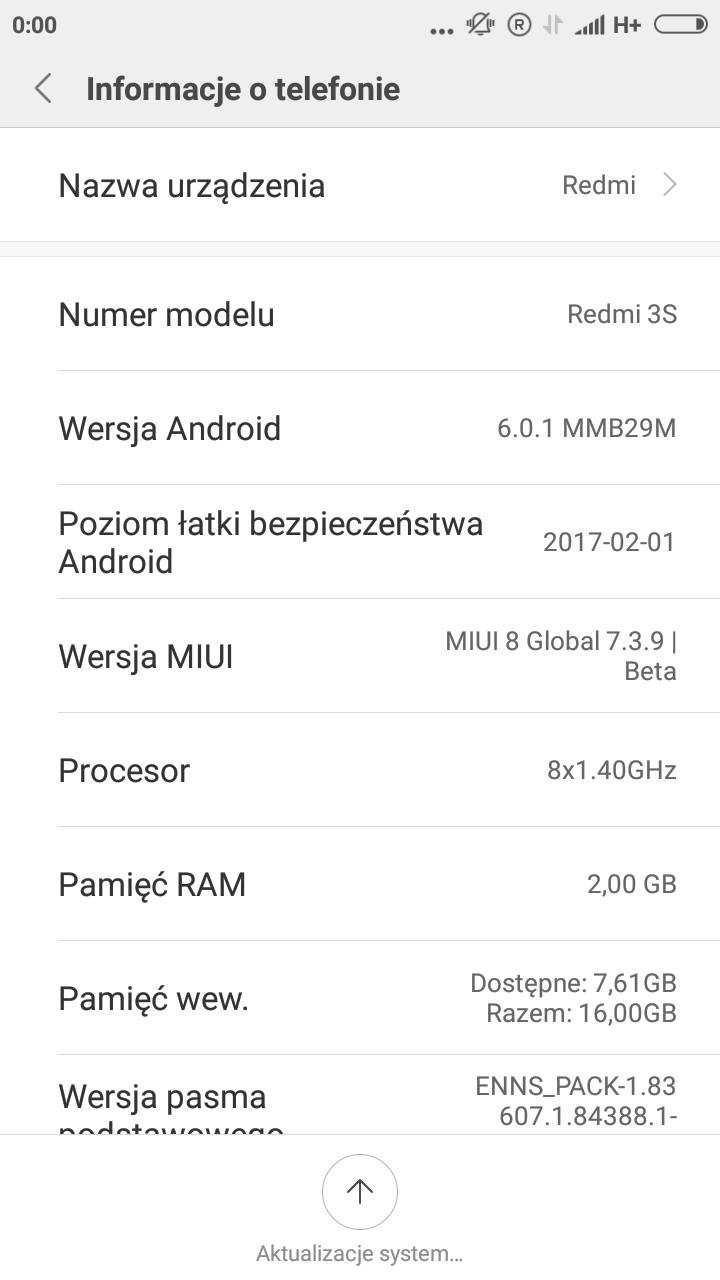Open the Nazwa urządzenia setting
Viewport: 720px width, 1280px height.
tap(360, 186)
